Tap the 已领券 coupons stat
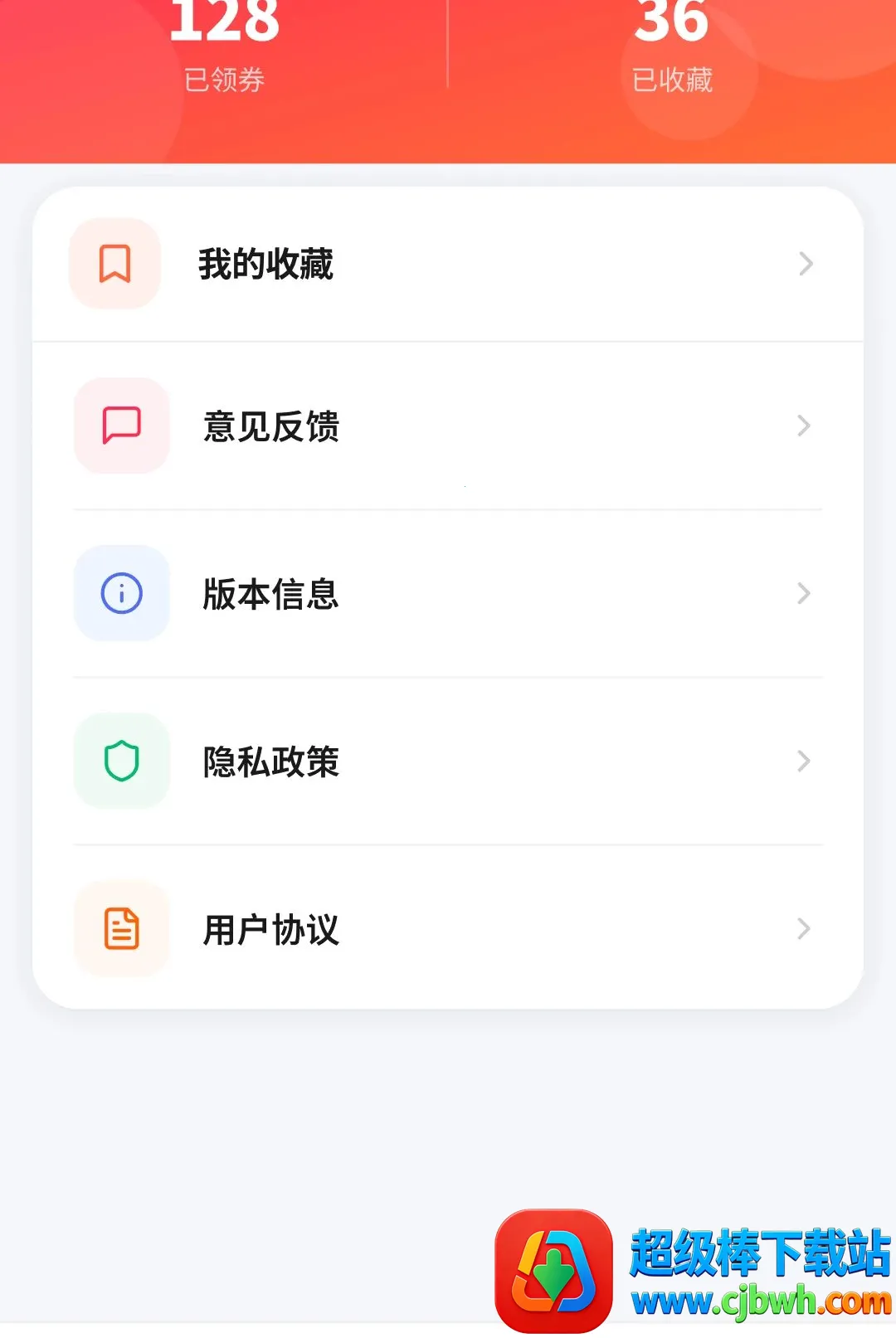The height and width of the screenshot is (1338, 896). point(224,46)
